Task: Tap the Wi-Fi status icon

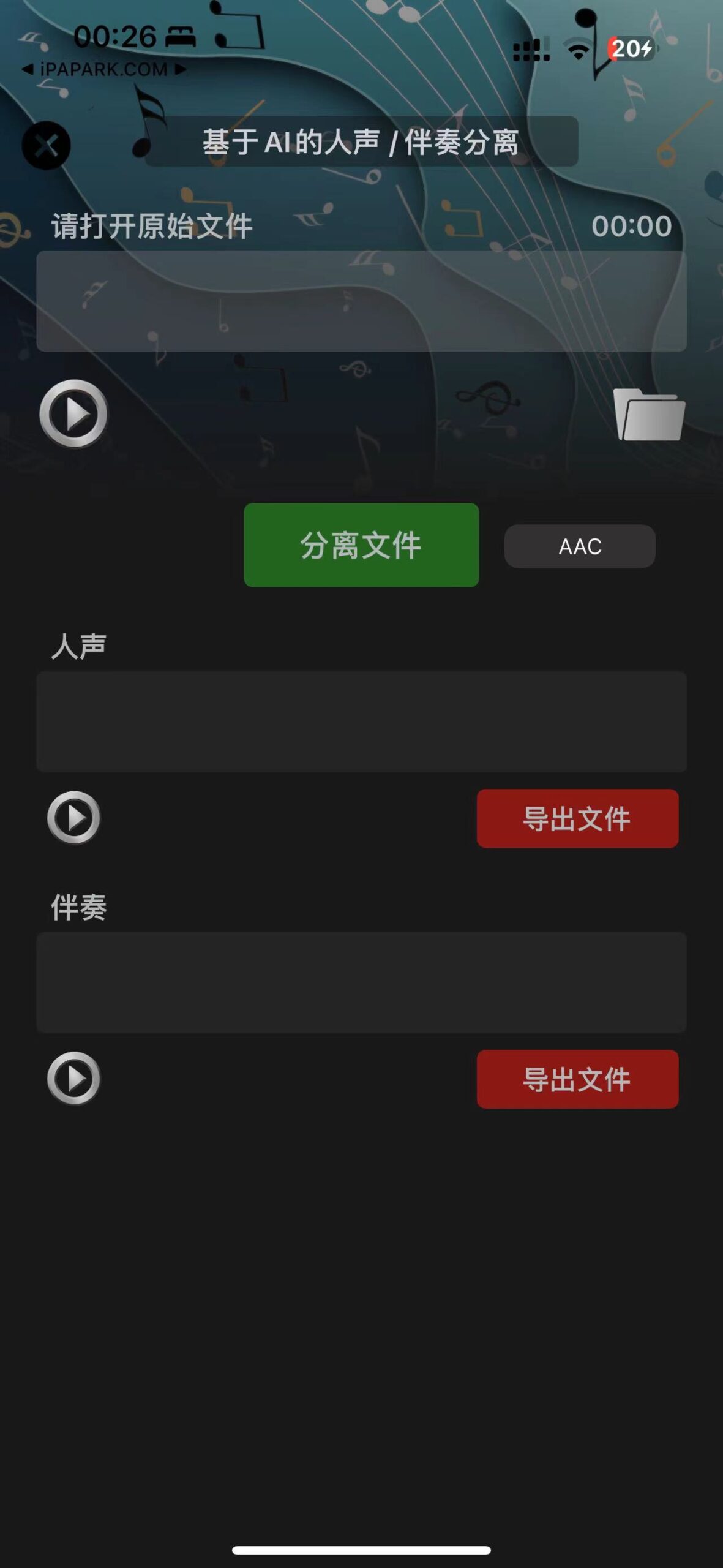Action: point(576,50)
